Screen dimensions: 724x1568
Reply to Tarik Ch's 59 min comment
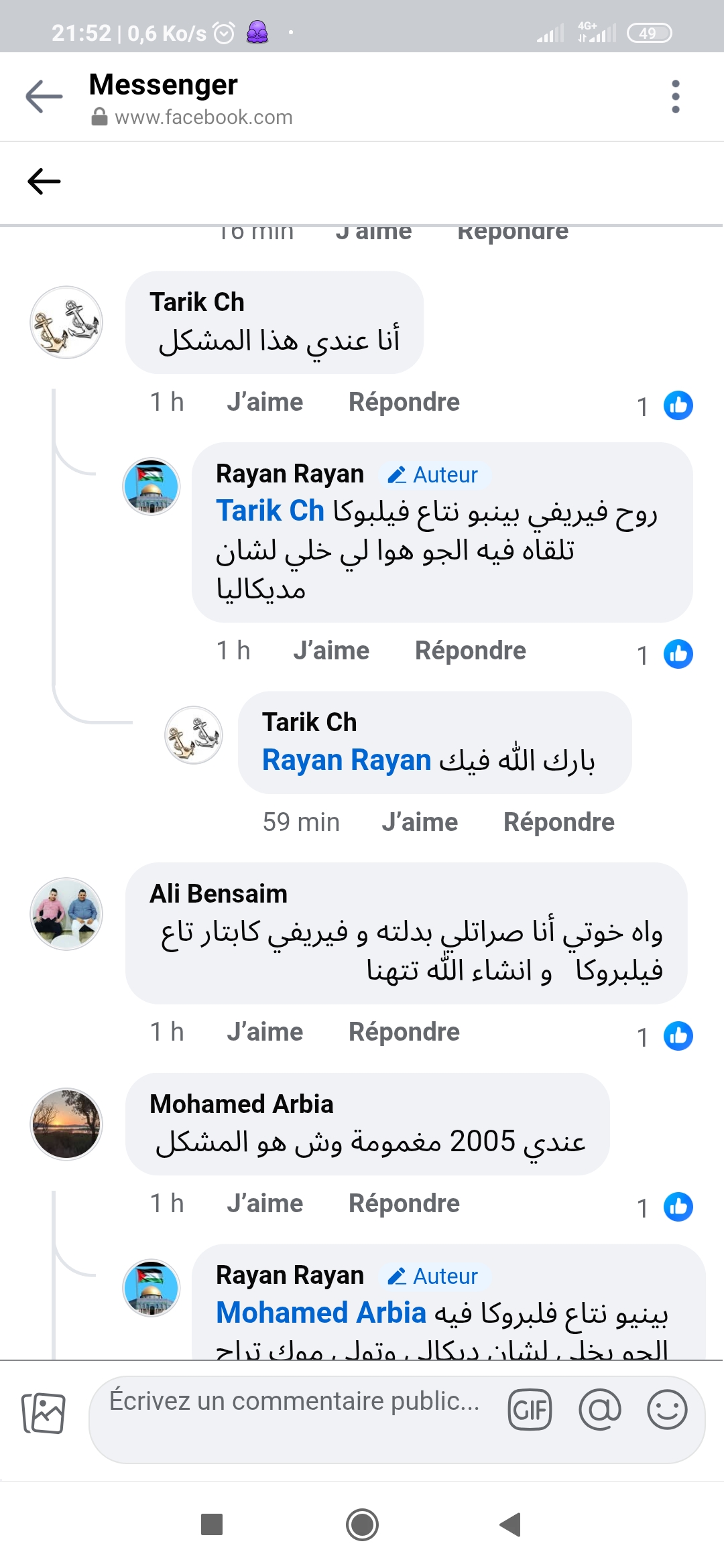click(558, 822)
